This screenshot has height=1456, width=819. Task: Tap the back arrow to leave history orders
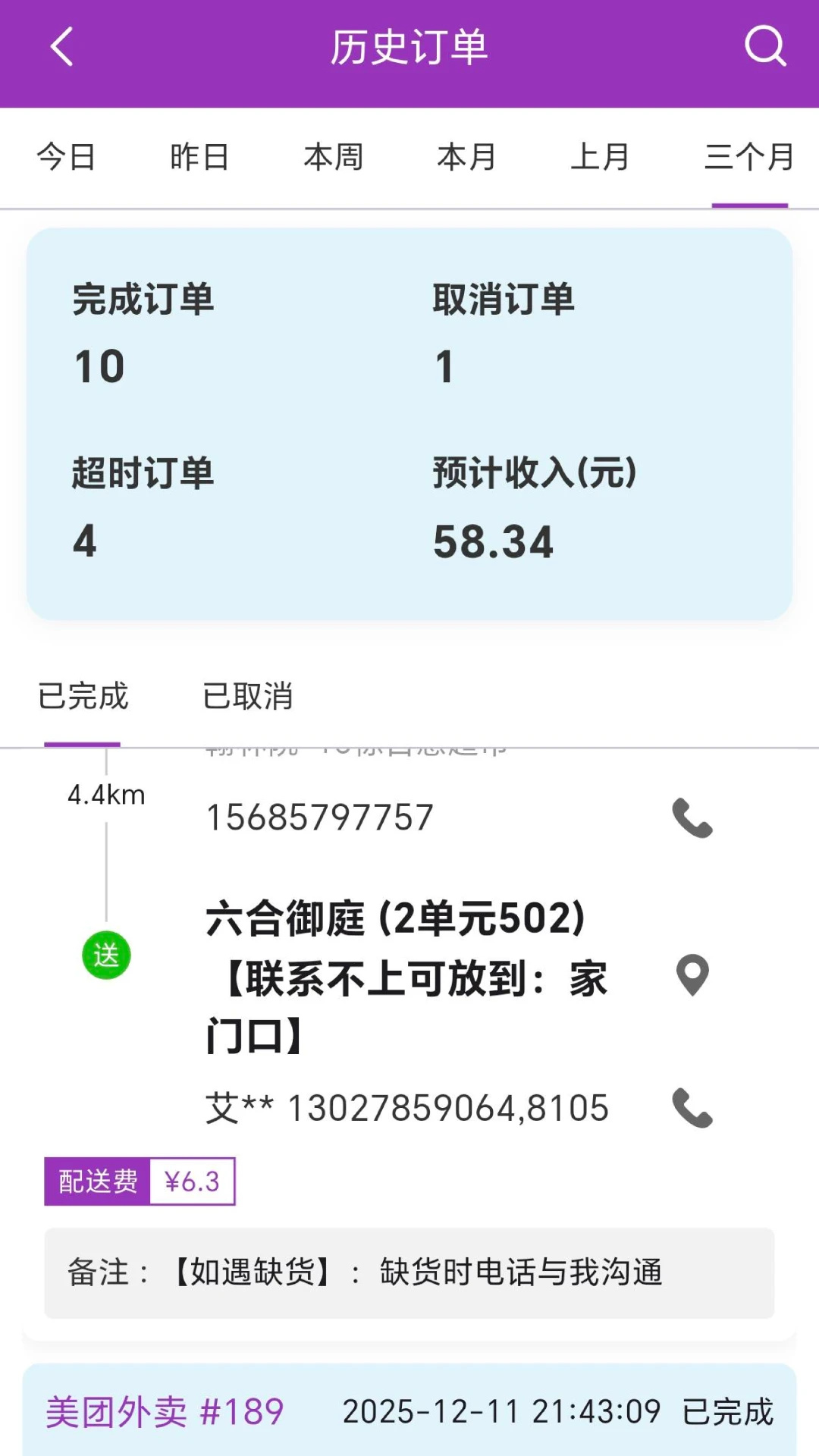click(61, 47)
